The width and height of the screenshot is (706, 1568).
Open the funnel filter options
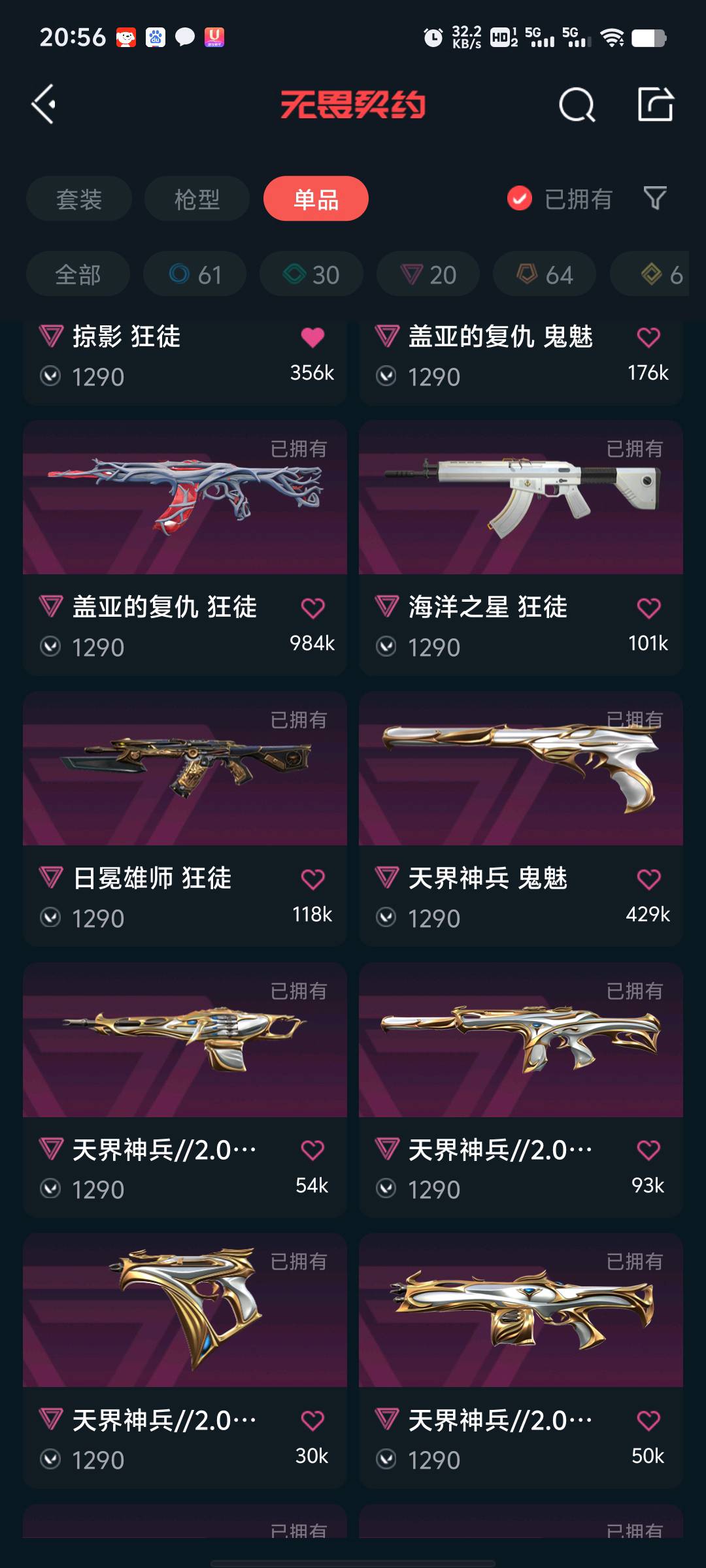point(655,198)
